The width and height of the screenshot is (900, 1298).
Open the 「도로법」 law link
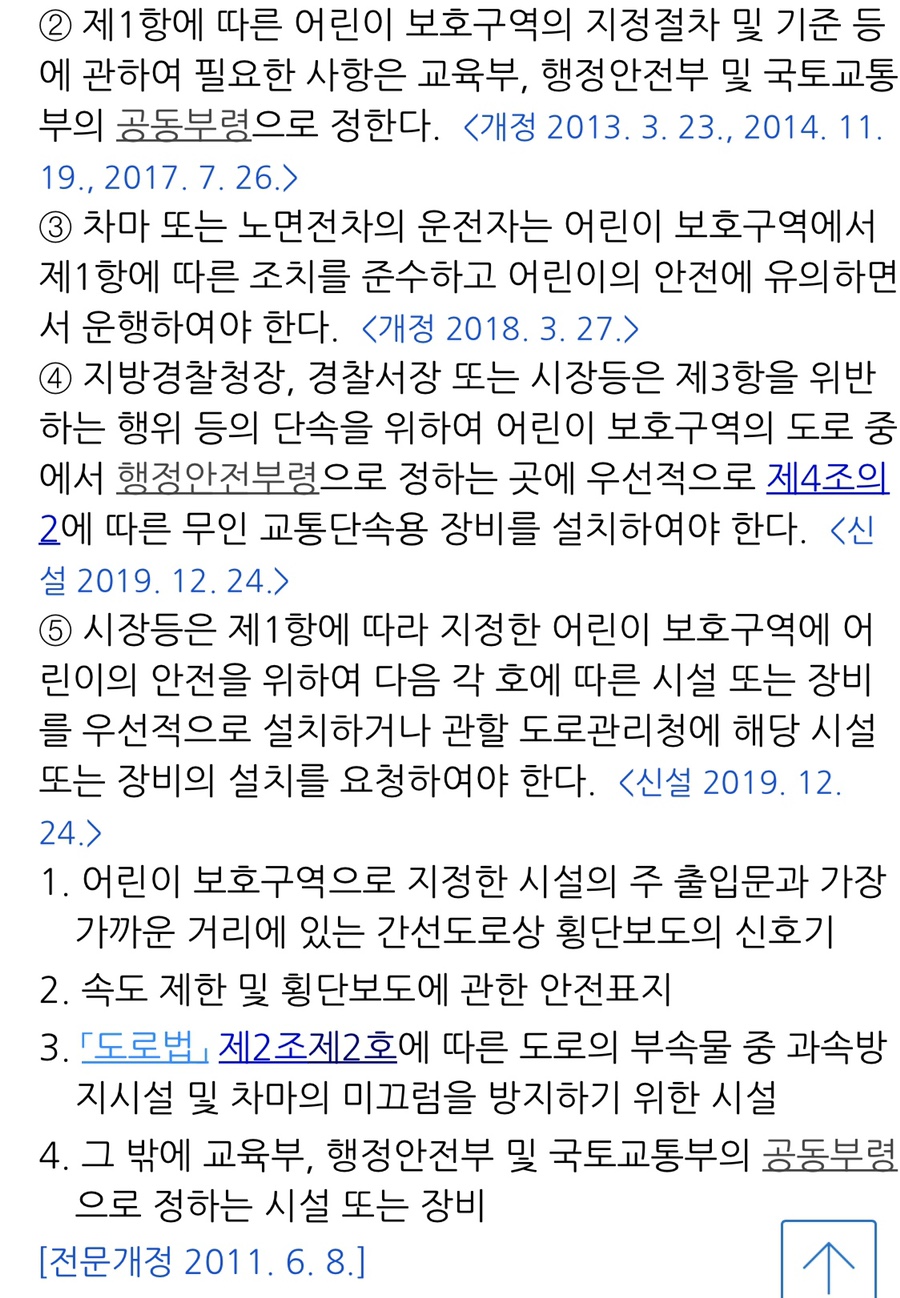[143, 1048]
